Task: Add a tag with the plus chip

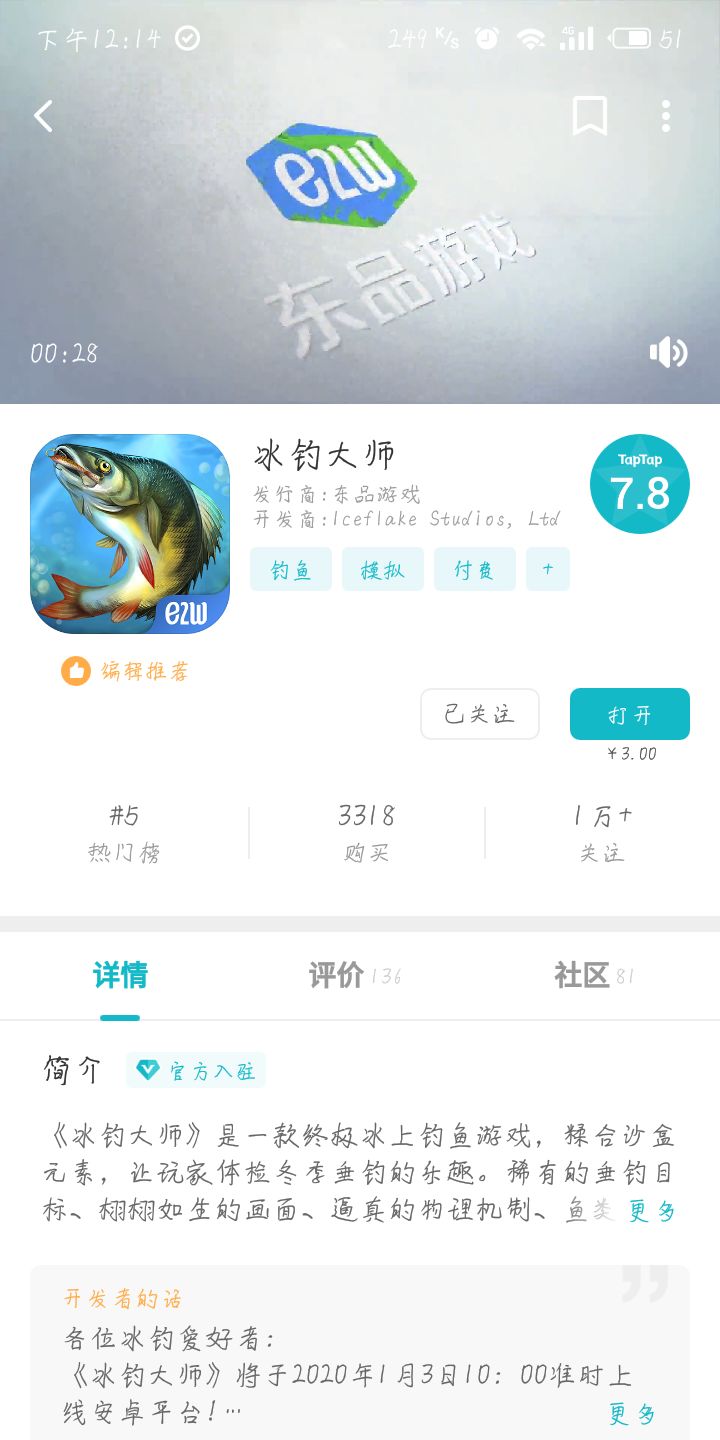Action: [x=548, y=569]
